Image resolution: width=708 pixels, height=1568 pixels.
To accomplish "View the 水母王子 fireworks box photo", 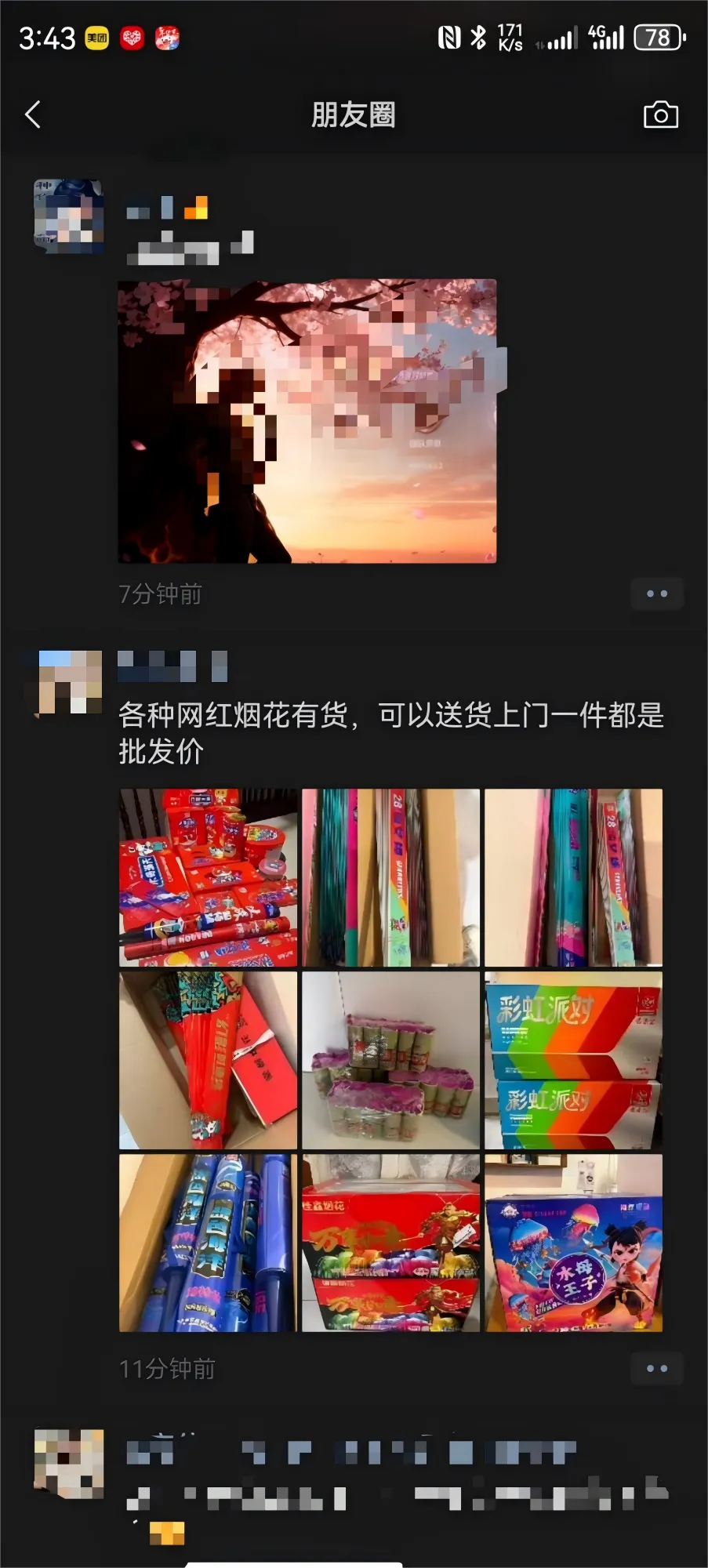I will [x=573, y=1243].
